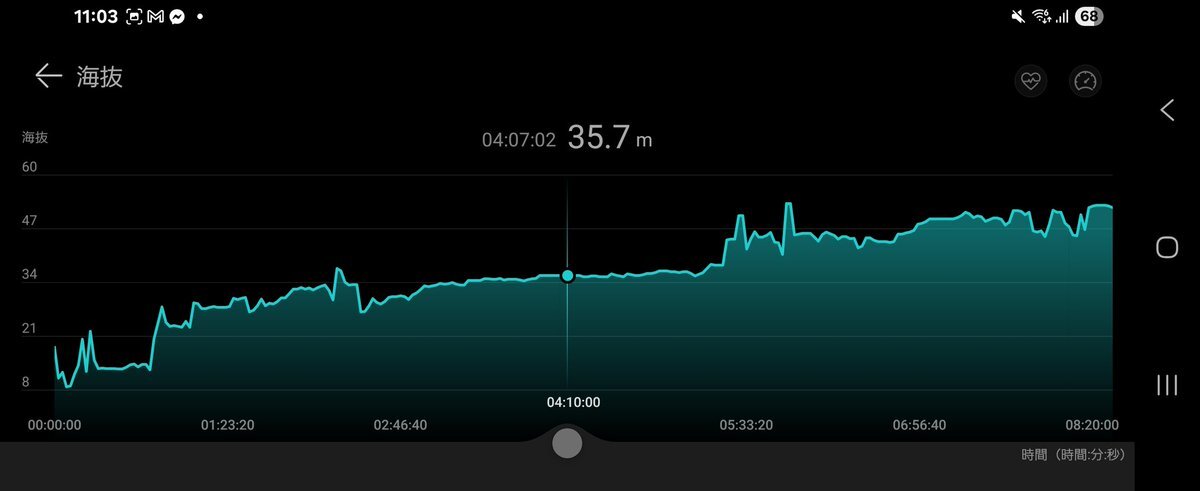Tap the system back chevron
This screenshot has width=1200, height=491.
[1166, 110]
